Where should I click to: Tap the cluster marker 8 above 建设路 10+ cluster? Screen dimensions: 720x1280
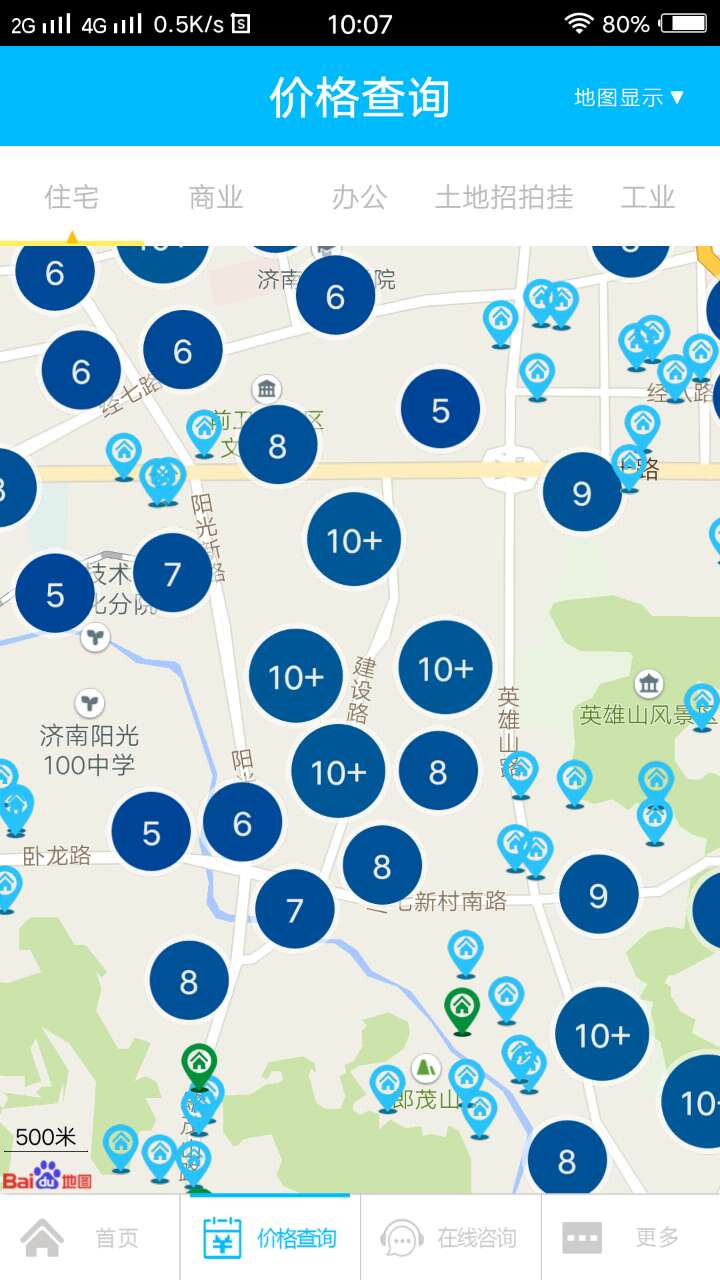click(278, 445)
